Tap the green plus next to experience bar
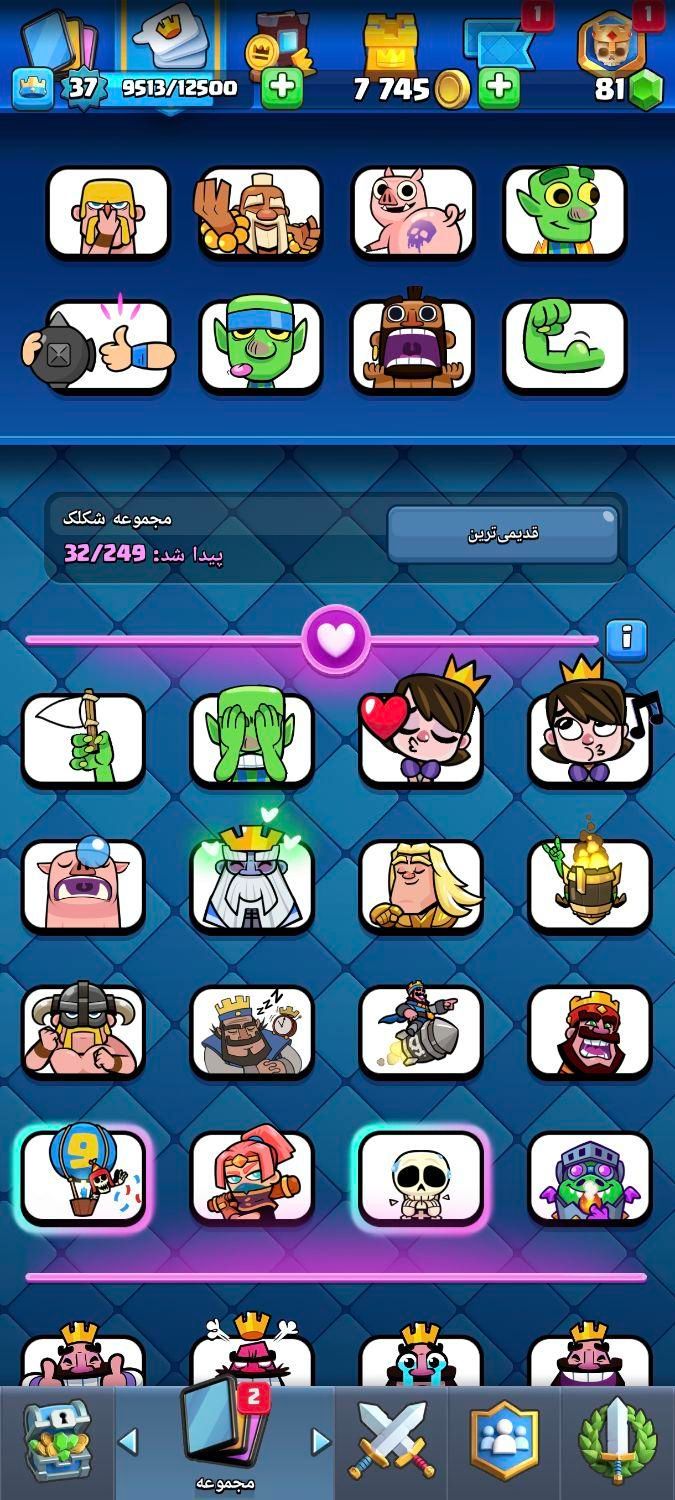This screenshot has width=675, height=1500. [x=282, y=88]
